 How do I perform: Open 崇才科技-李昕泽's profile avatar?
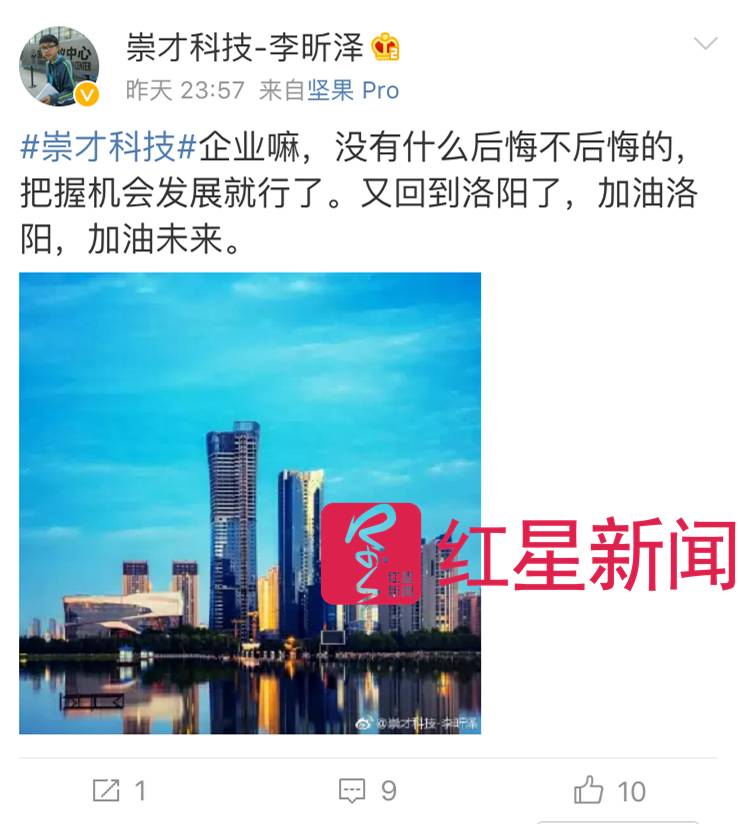(x=59, y=66)
